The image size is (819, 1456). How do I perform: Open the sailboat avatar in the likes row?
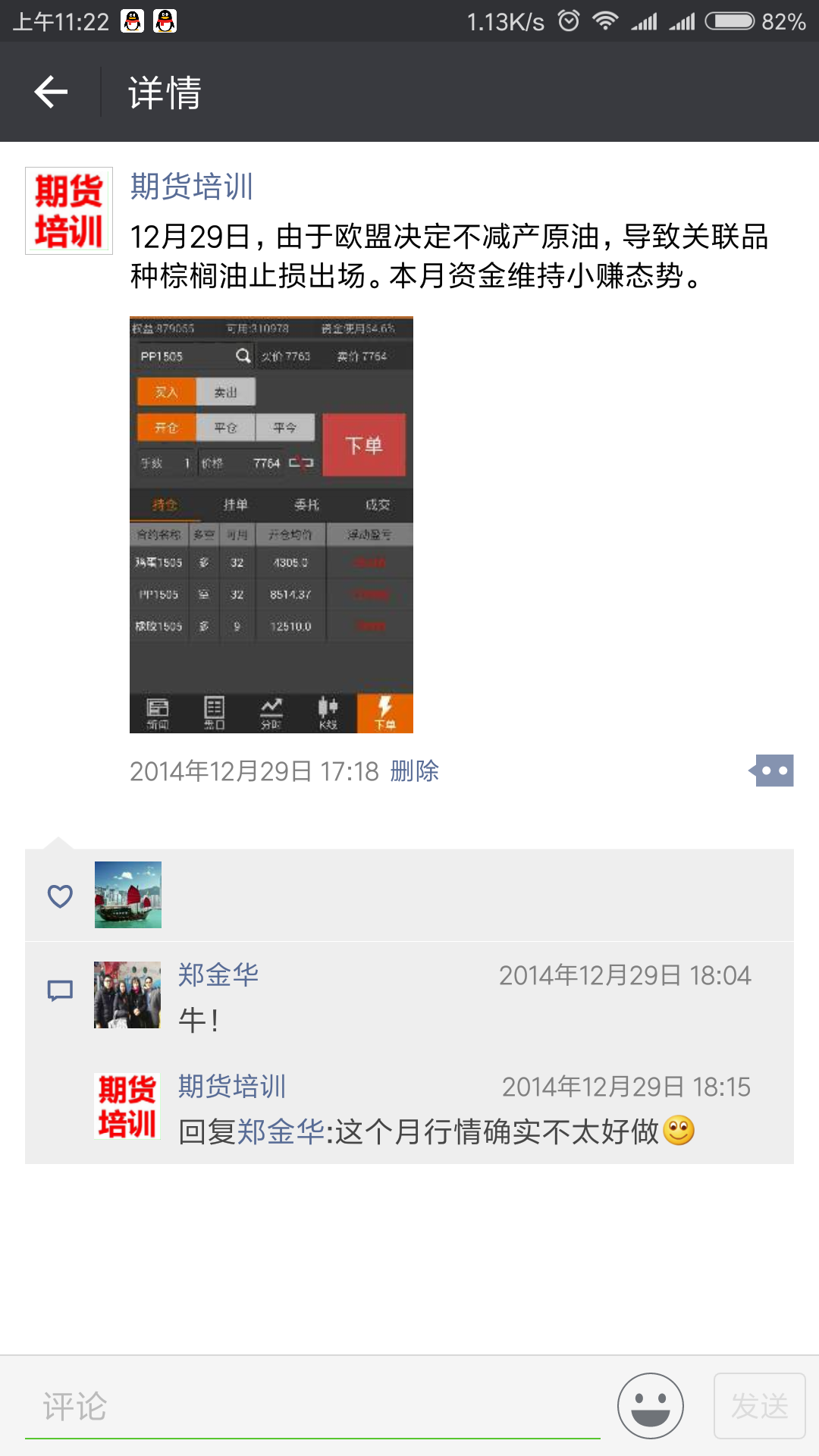pyautogui.click(x=128, y=895)
